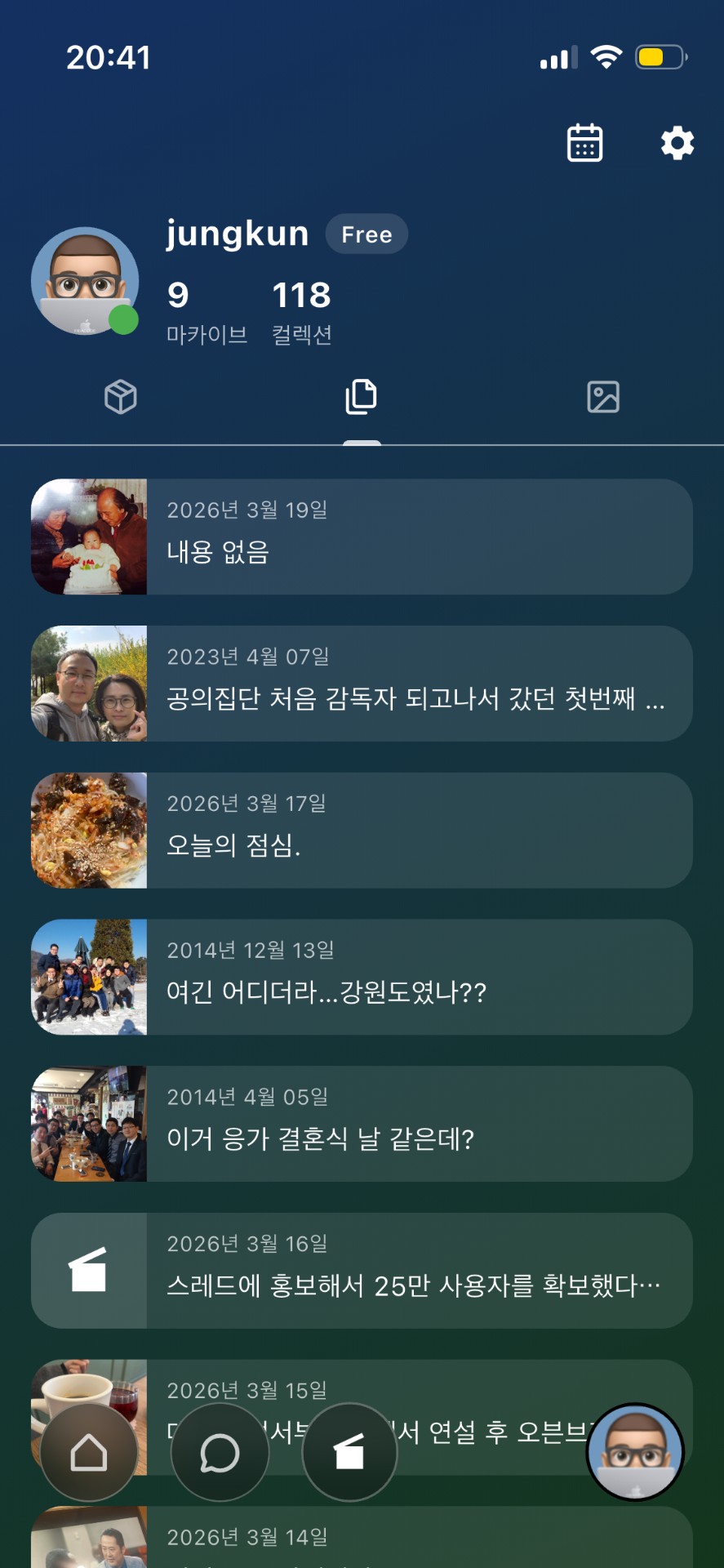Open the 2014년 12월 13일 강원도 entry

[362, 977]
